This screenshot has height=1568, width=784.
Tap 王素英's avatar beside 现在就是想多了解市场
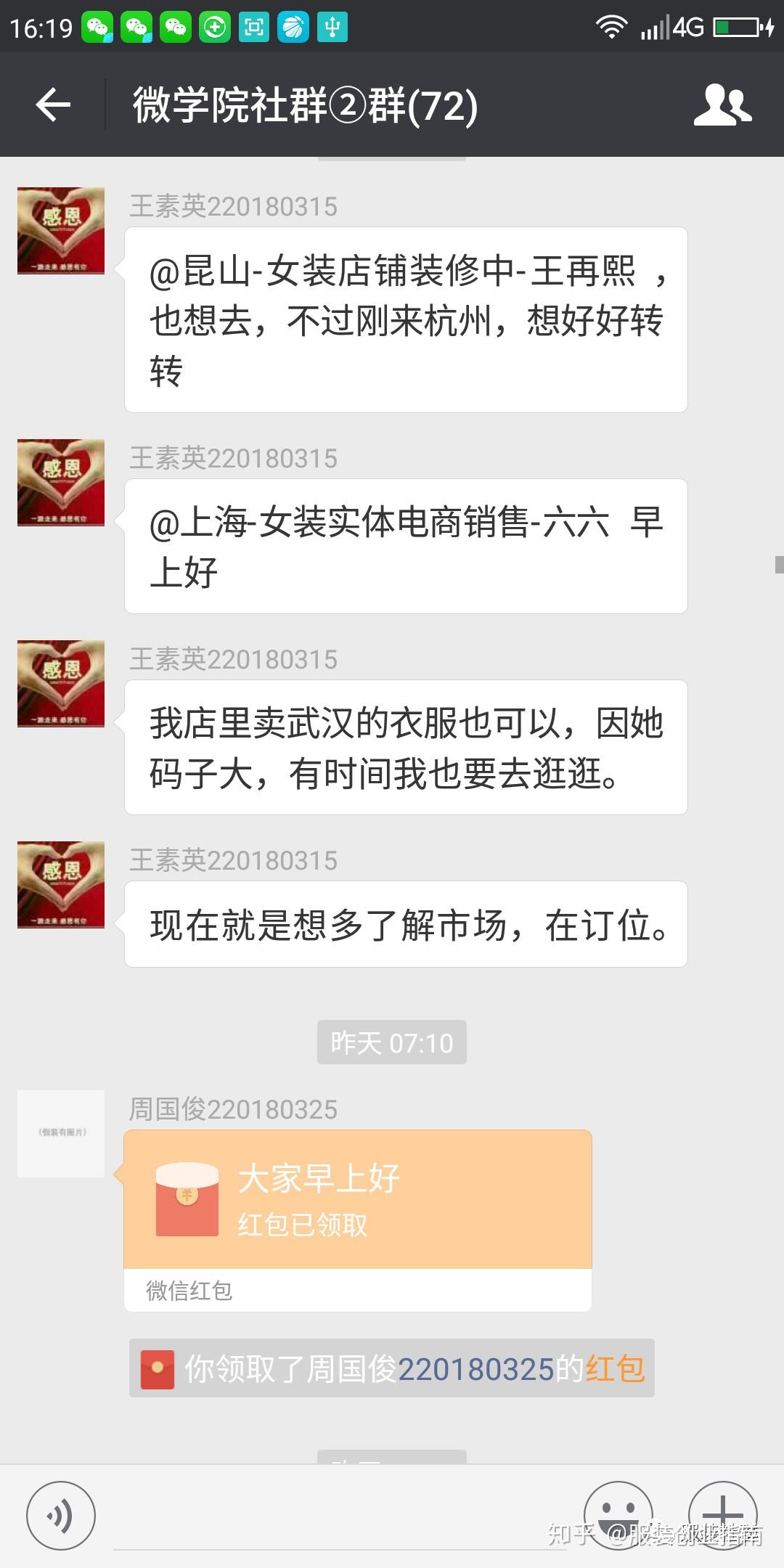61,885
